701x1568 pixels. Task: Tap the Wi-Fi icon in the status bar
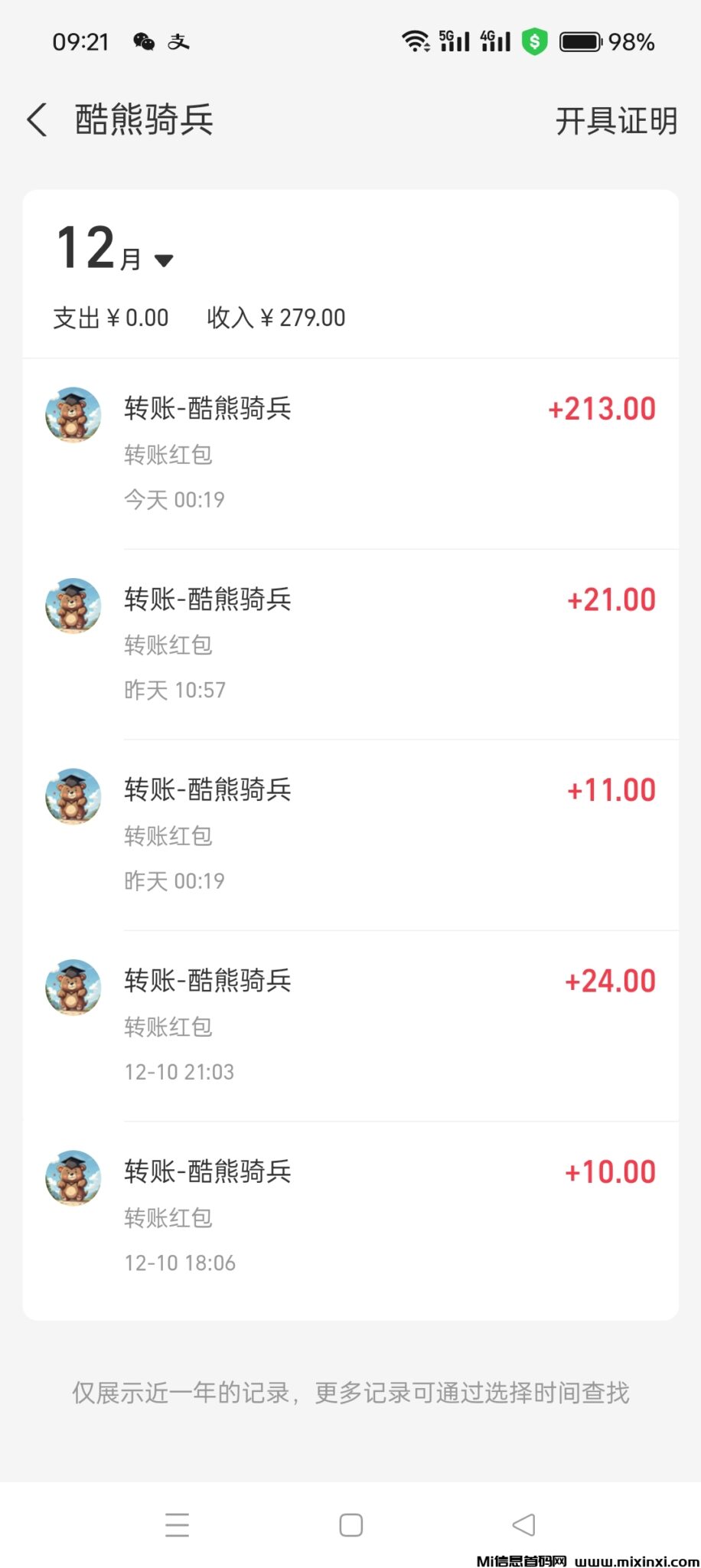[415, 41]
